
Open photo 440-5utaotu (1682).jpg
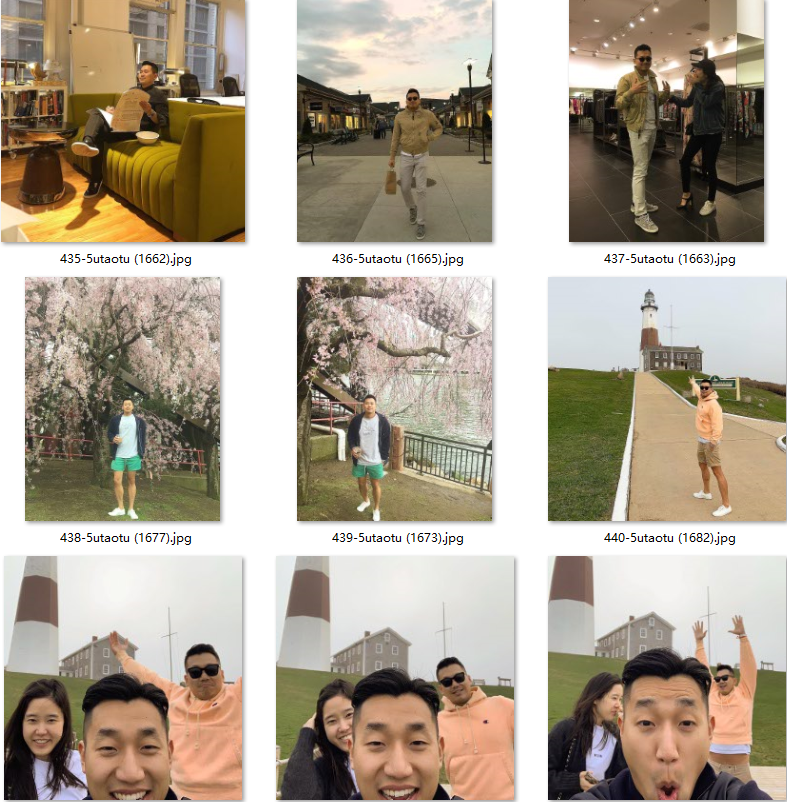[x=666, y=398]
